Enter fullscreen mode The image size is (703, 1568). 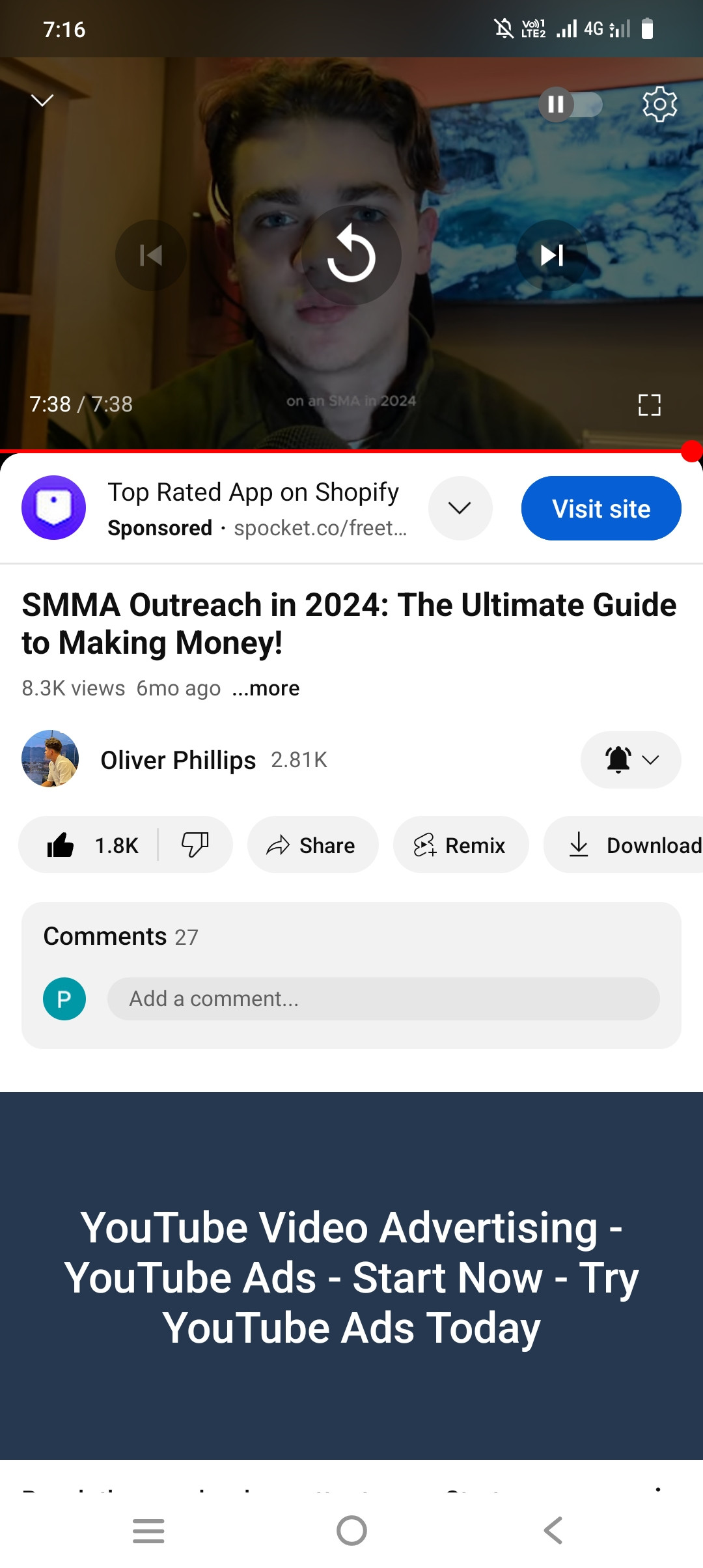point(649,405)
